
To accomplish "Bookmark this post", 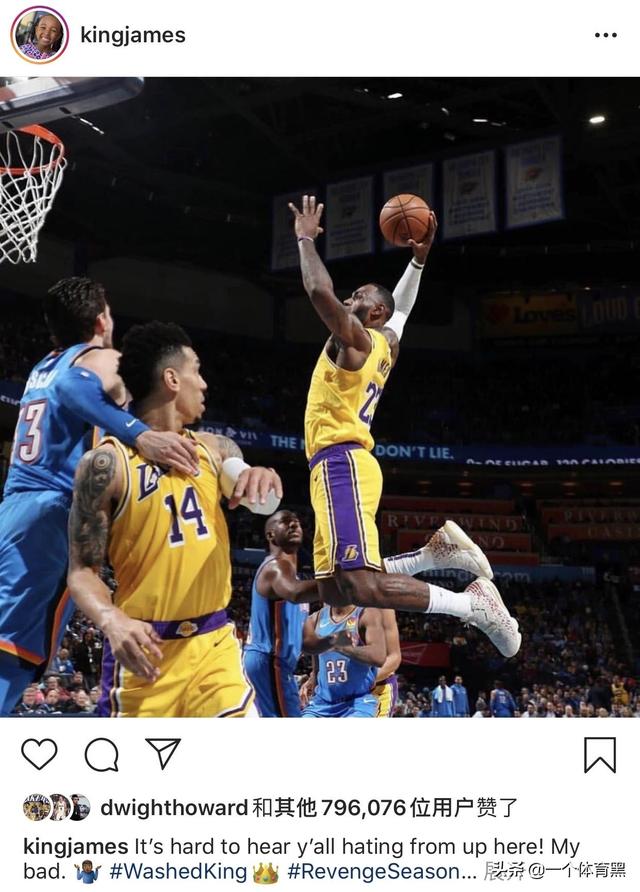I will click(600, 755).
